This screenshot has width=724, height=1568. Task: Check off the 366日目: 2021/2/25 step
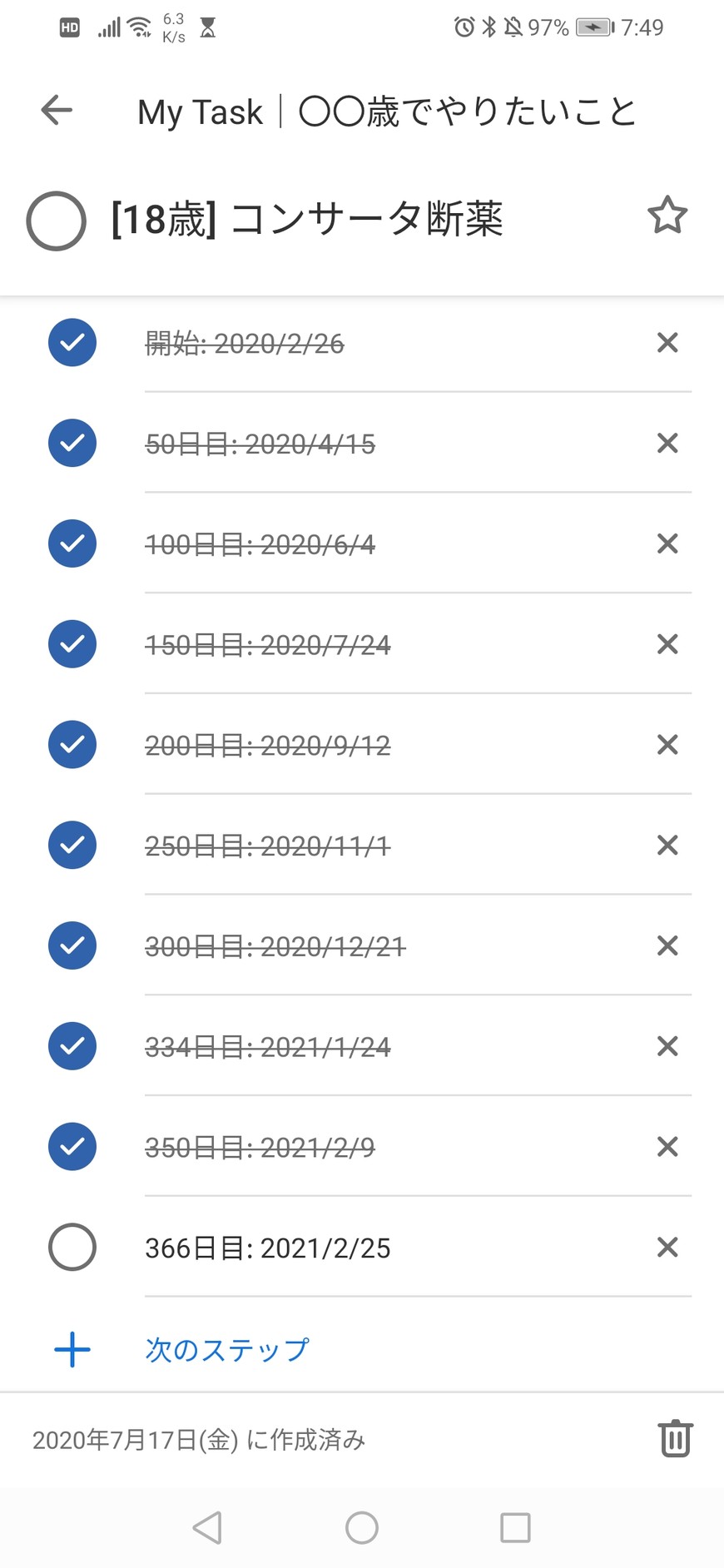point(72,1248)
